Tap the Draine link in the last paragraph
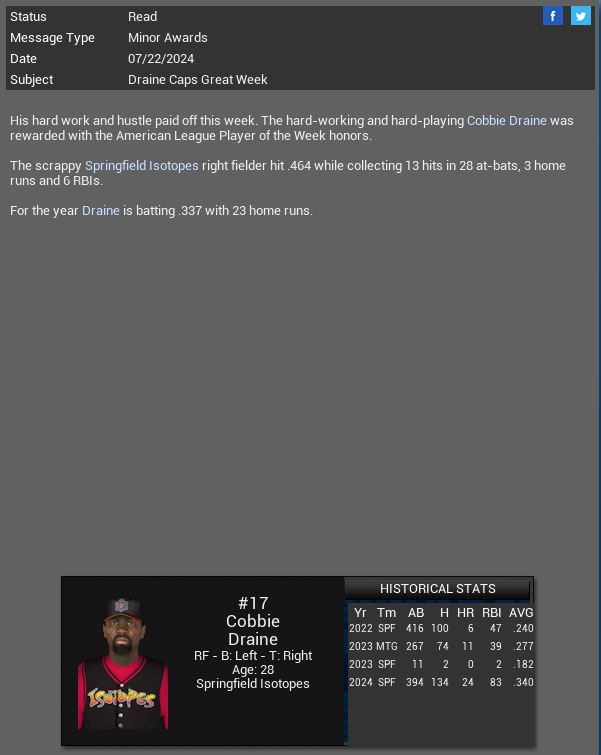The width and height of the screenshot is (601, 755). point(100,210)
